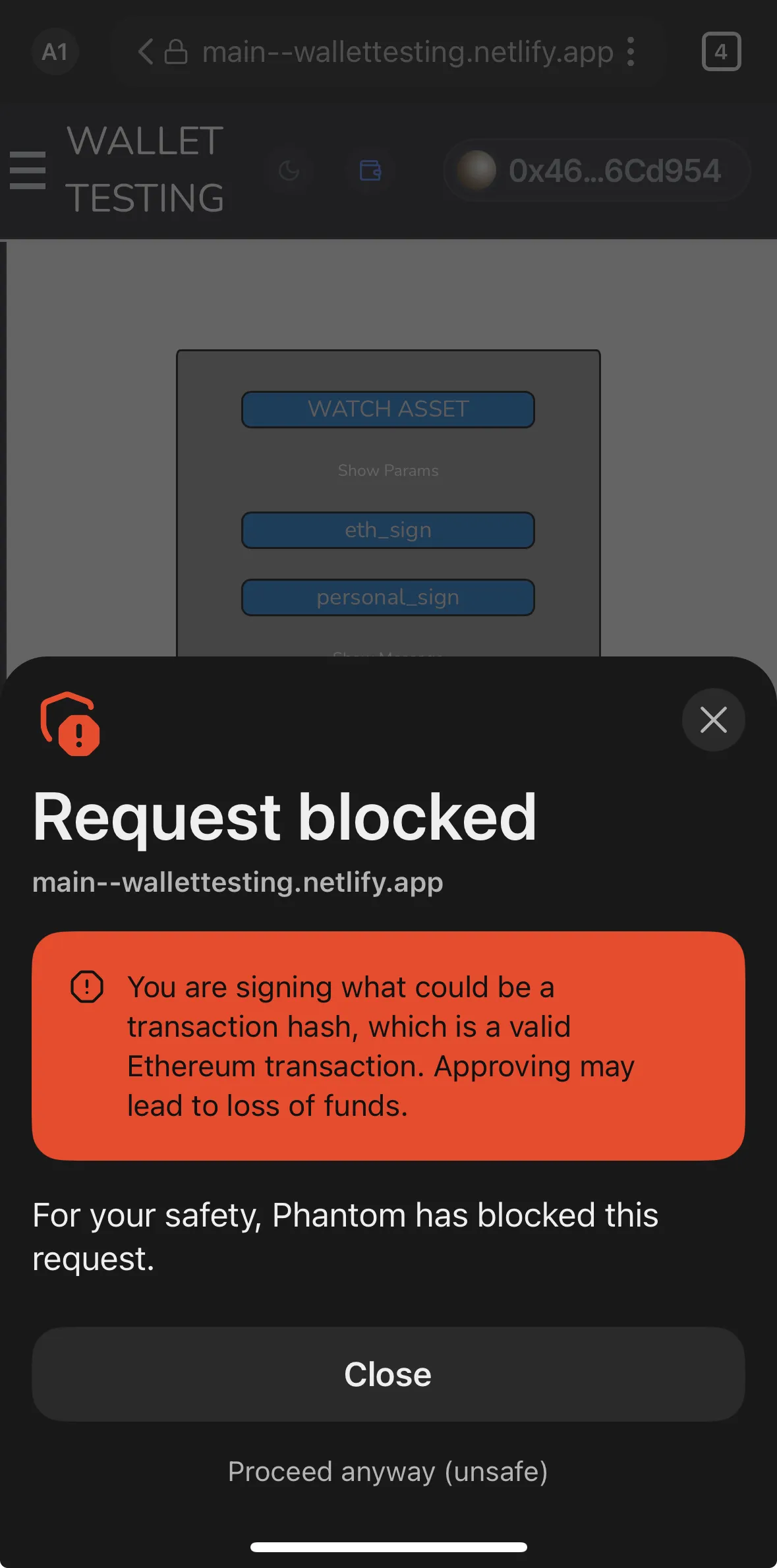Open the browser tabs counter
The image size is (777, 1568).
pyautogui.click(x=721, y=51)
